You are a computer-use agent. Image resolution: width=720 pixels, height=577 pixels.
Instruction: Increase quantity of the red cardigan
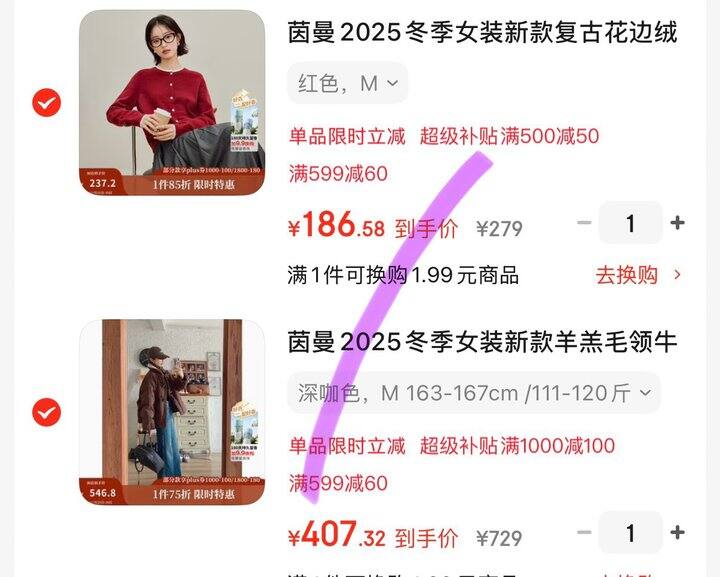[678, 223]
